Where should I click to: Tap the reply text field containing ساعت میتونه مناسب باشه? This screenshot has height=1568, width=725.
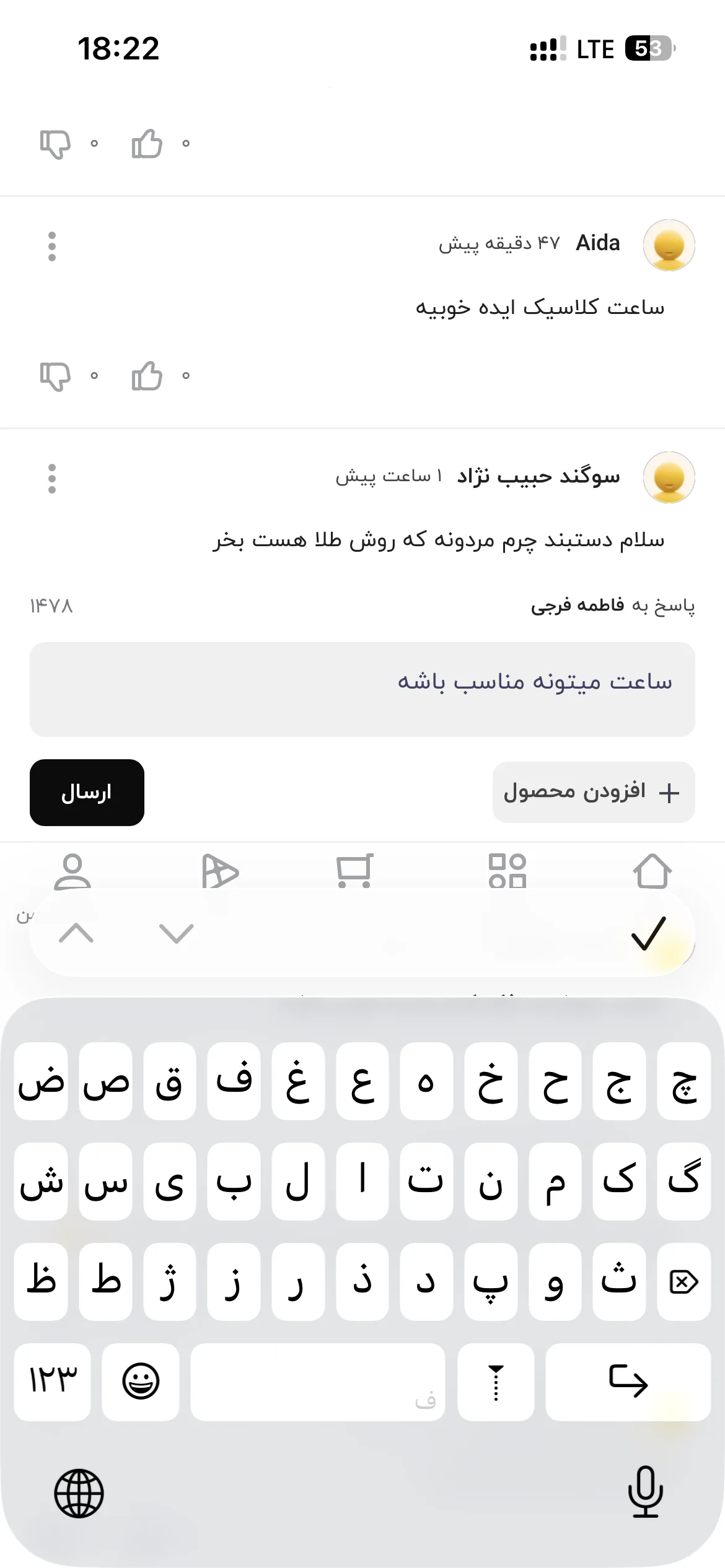click(x=362, y=689)
